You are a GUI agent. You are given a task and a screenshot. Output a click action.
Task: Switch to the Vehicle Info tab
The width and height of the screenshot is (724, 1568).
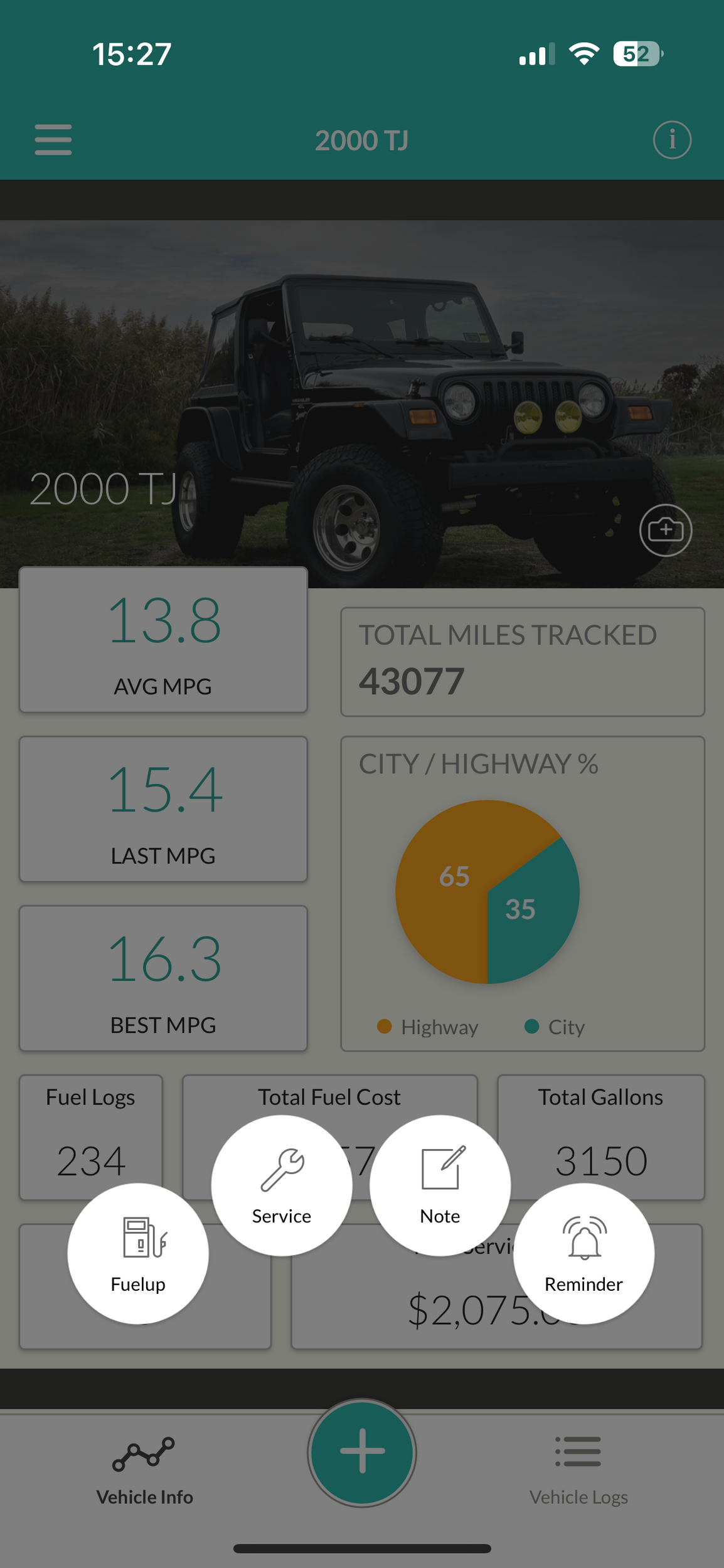click(144, 1469)
